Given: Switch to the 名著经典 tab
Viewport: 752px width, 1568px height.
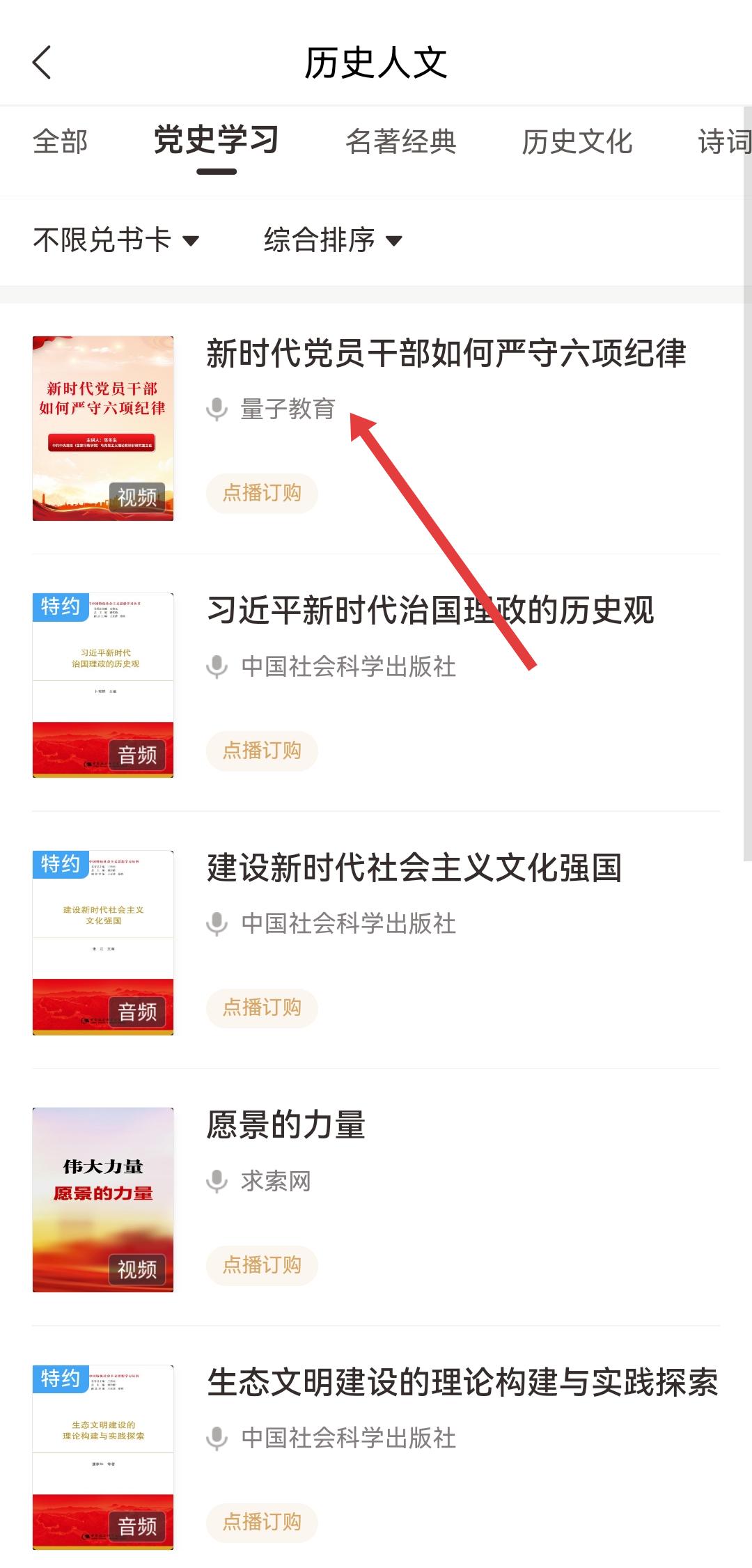Looking at the screenshot, I should [400, 142].
